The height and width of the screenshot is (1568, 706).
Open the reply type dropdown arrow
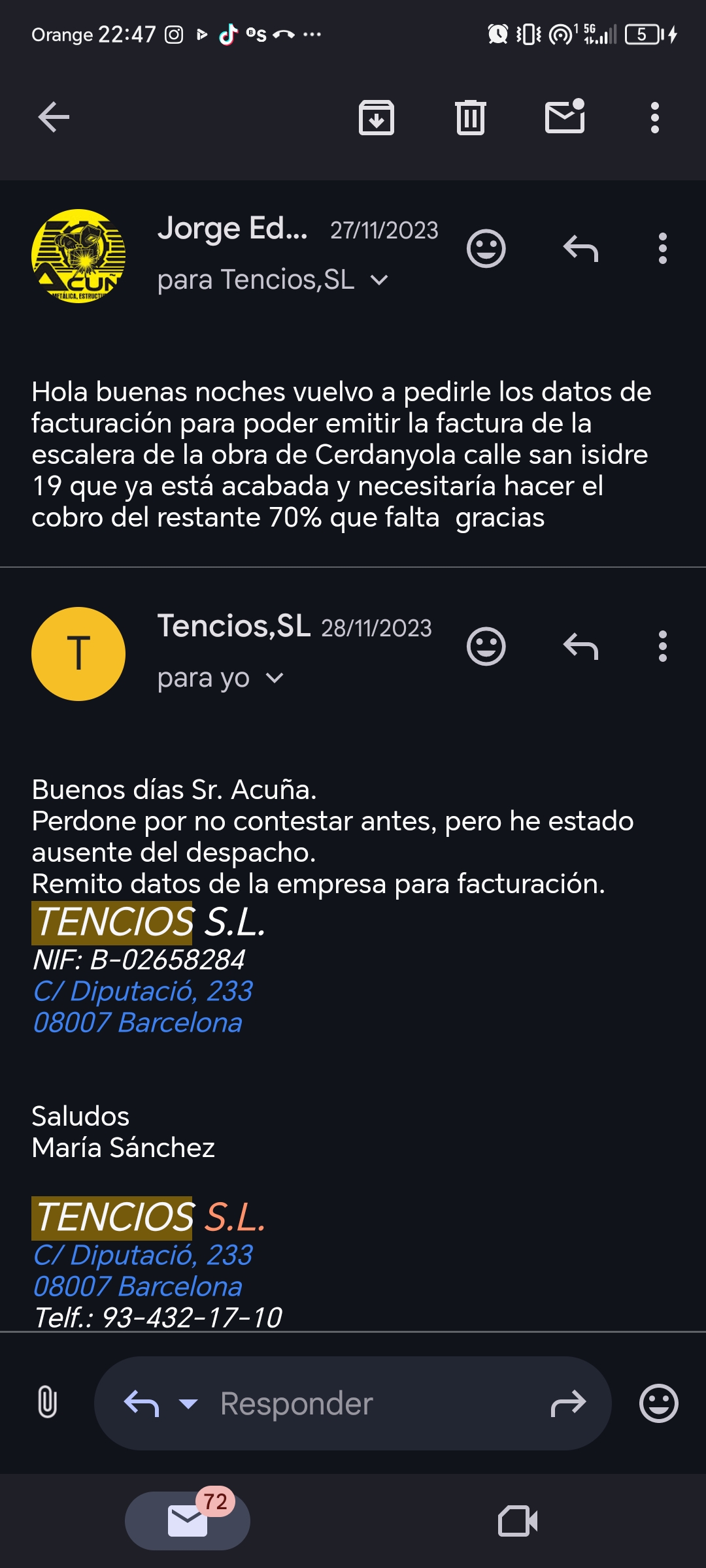tap(188, 1403)
